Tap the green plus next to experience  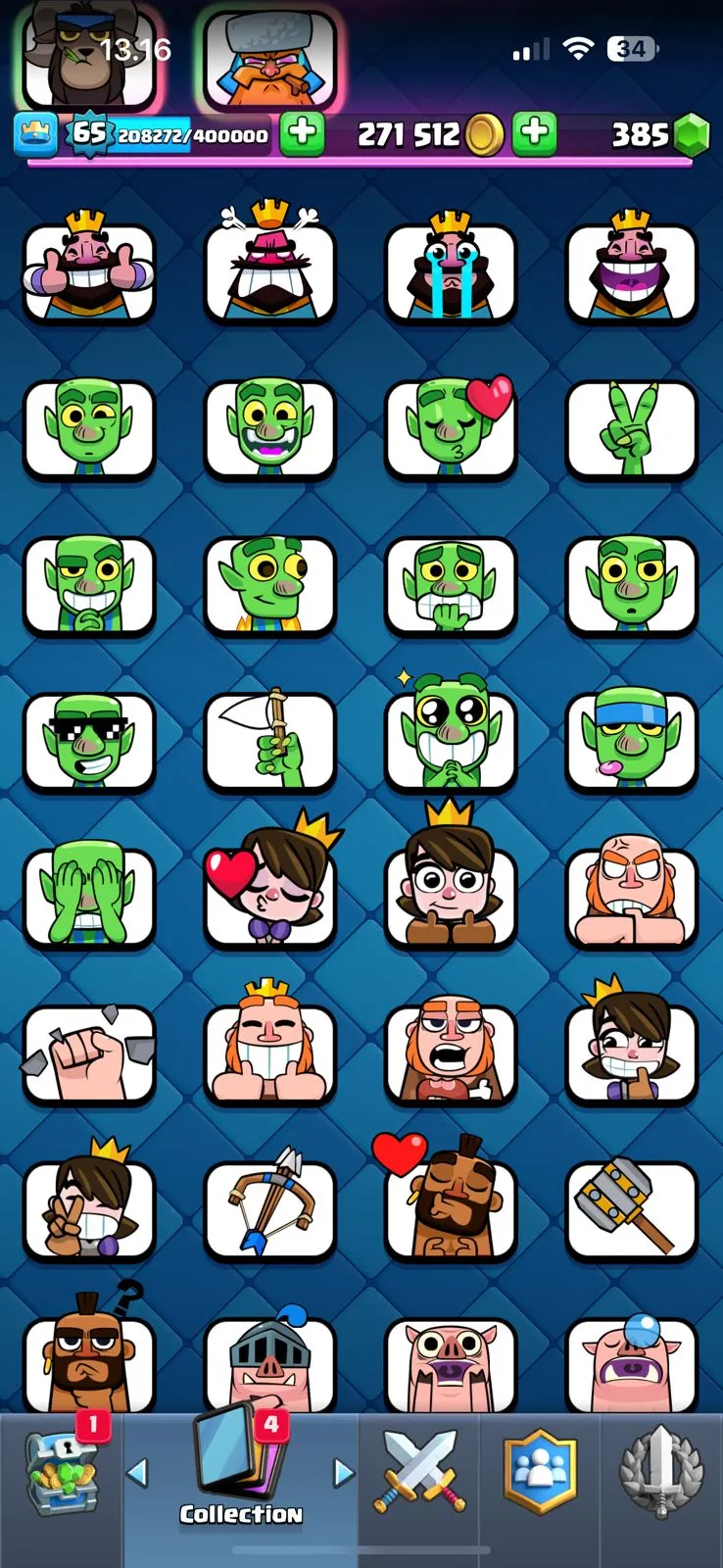click(302, 134)
